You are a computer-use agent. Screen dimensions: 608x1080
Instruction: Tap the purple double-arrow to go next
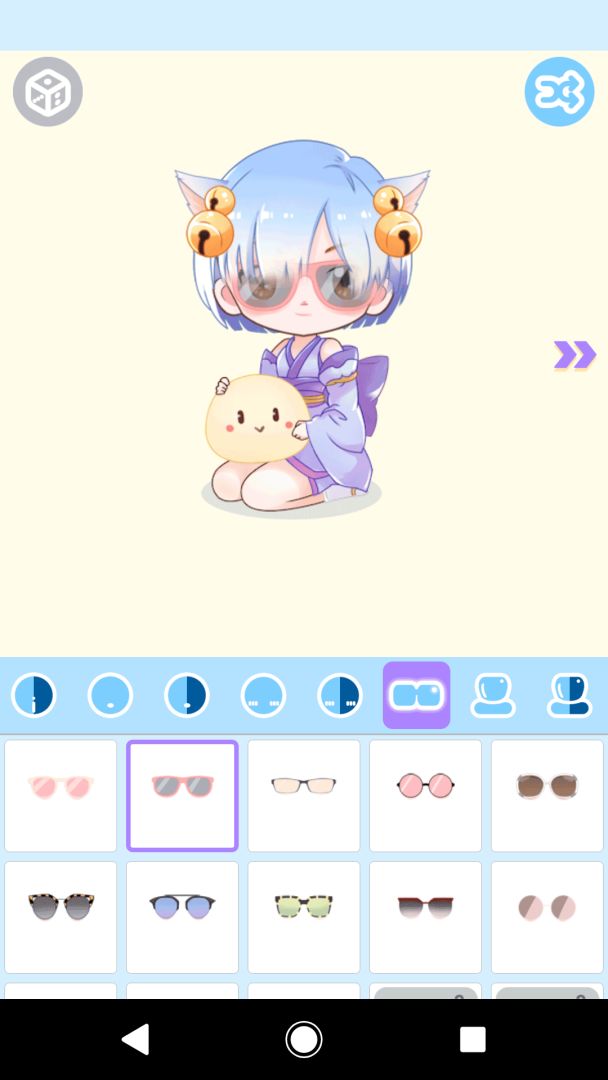click(x=575, y=354)
